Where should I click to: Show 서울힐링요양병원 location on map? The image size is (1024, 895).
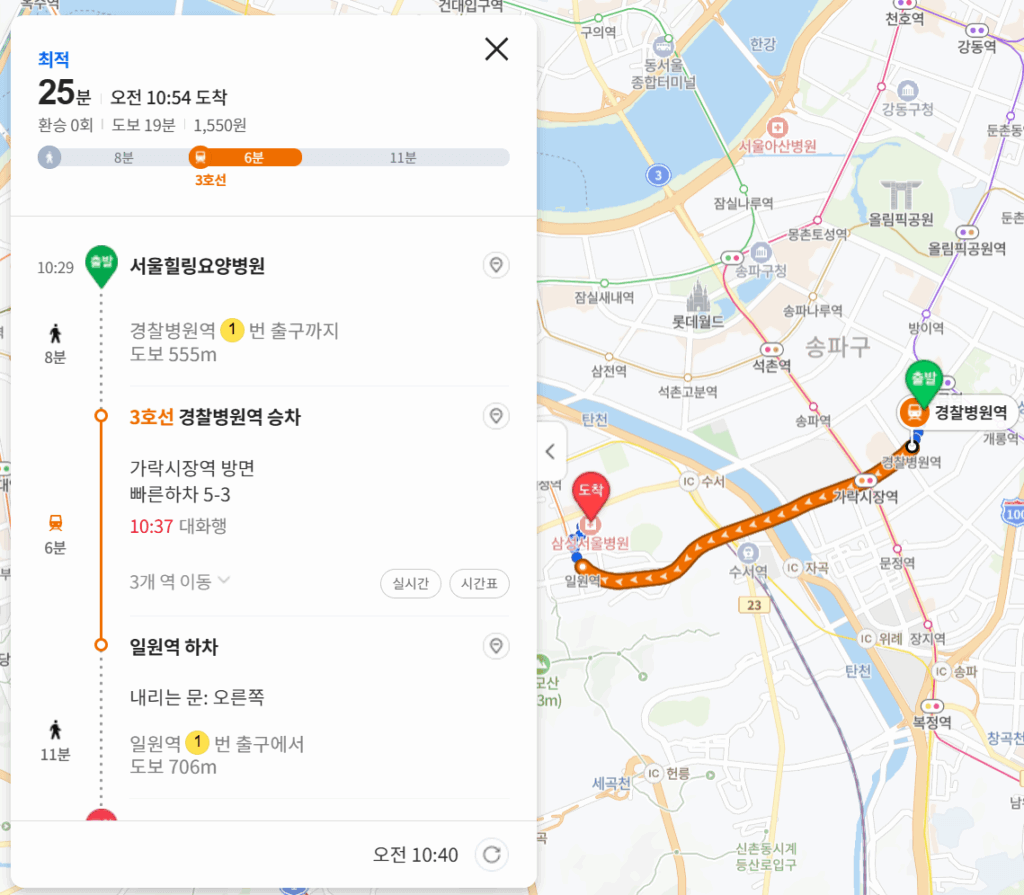pyautogui.click(x=496, y=265)
